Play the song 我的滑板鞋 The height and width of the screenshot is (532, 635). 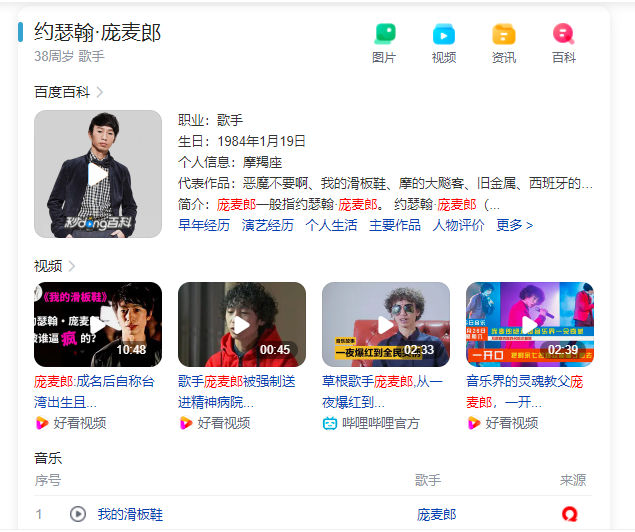(78, 514)
